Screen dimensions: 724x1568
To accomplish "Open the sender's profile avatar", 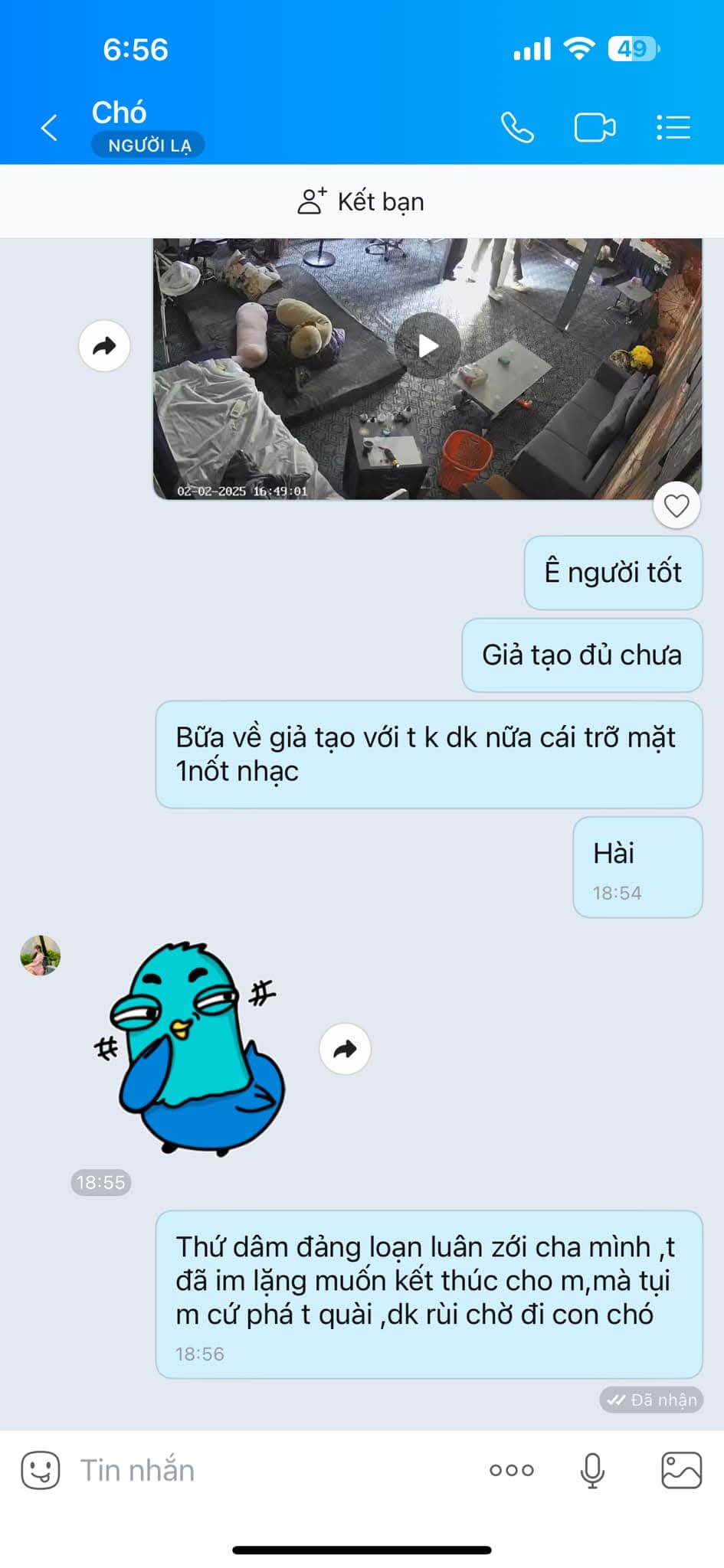I will pyautogui.click(x=40, y=955).
